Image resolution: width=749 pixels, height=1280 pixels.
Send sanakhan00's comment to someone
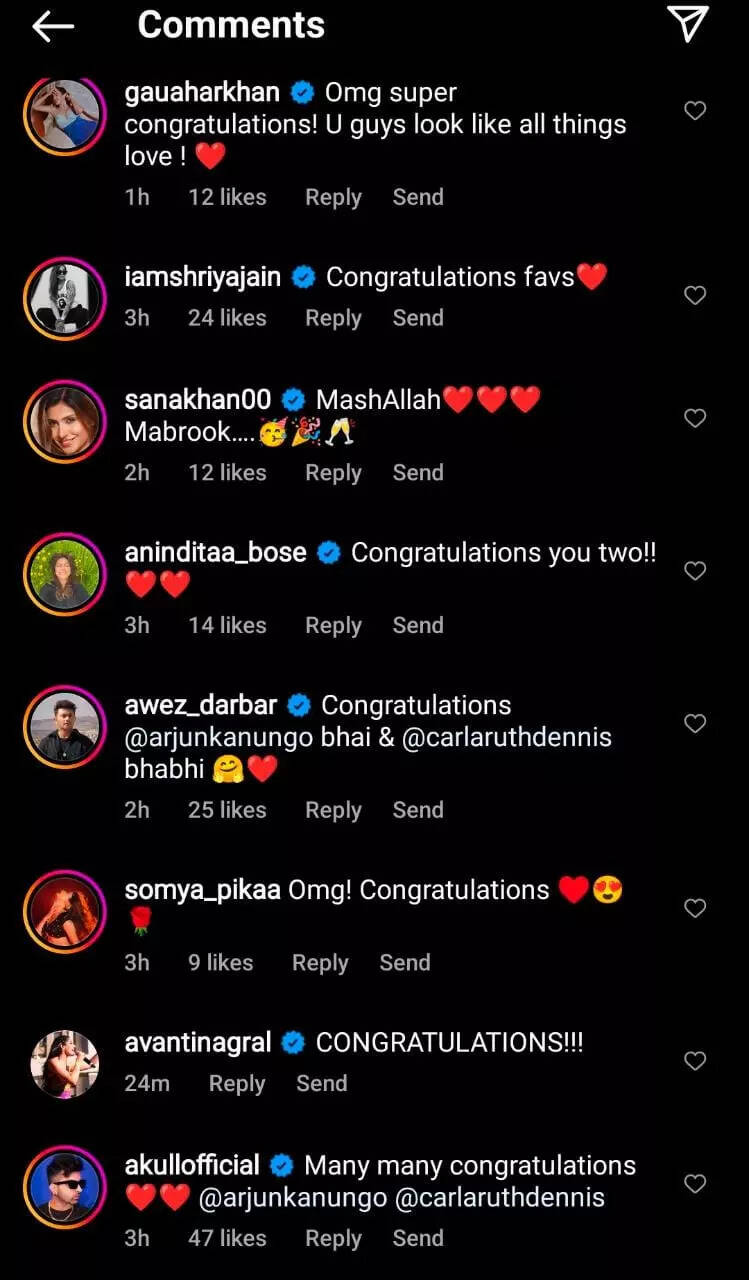pos(417,472)
